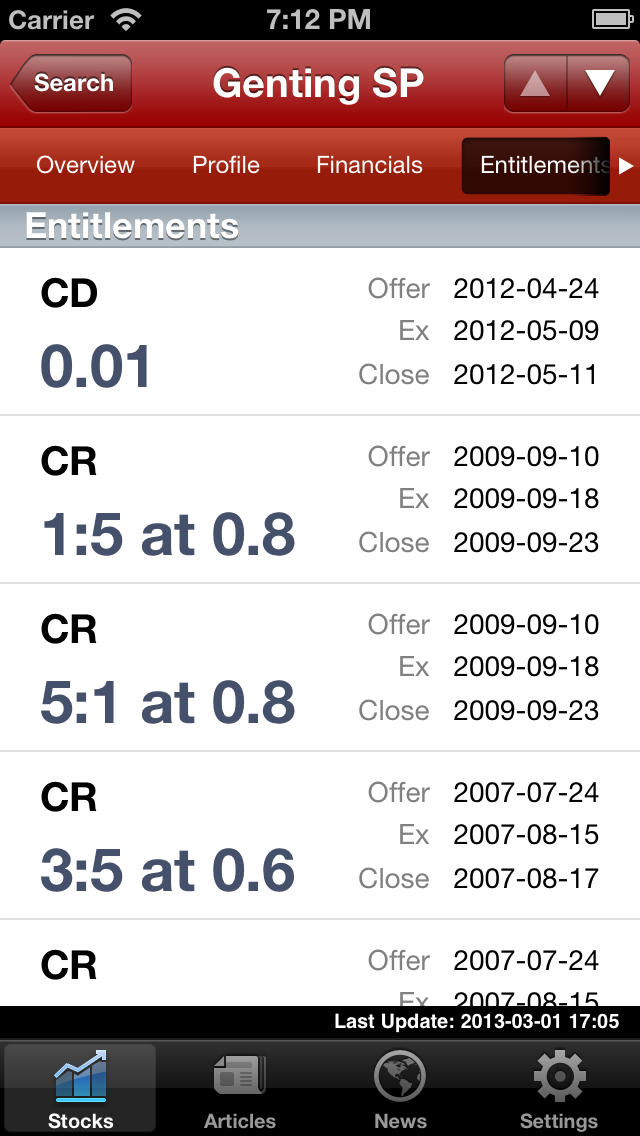Switch to the Articles tab
Screen dimensions: 640x1136
pyautogui.click(x=240, y=1088)
